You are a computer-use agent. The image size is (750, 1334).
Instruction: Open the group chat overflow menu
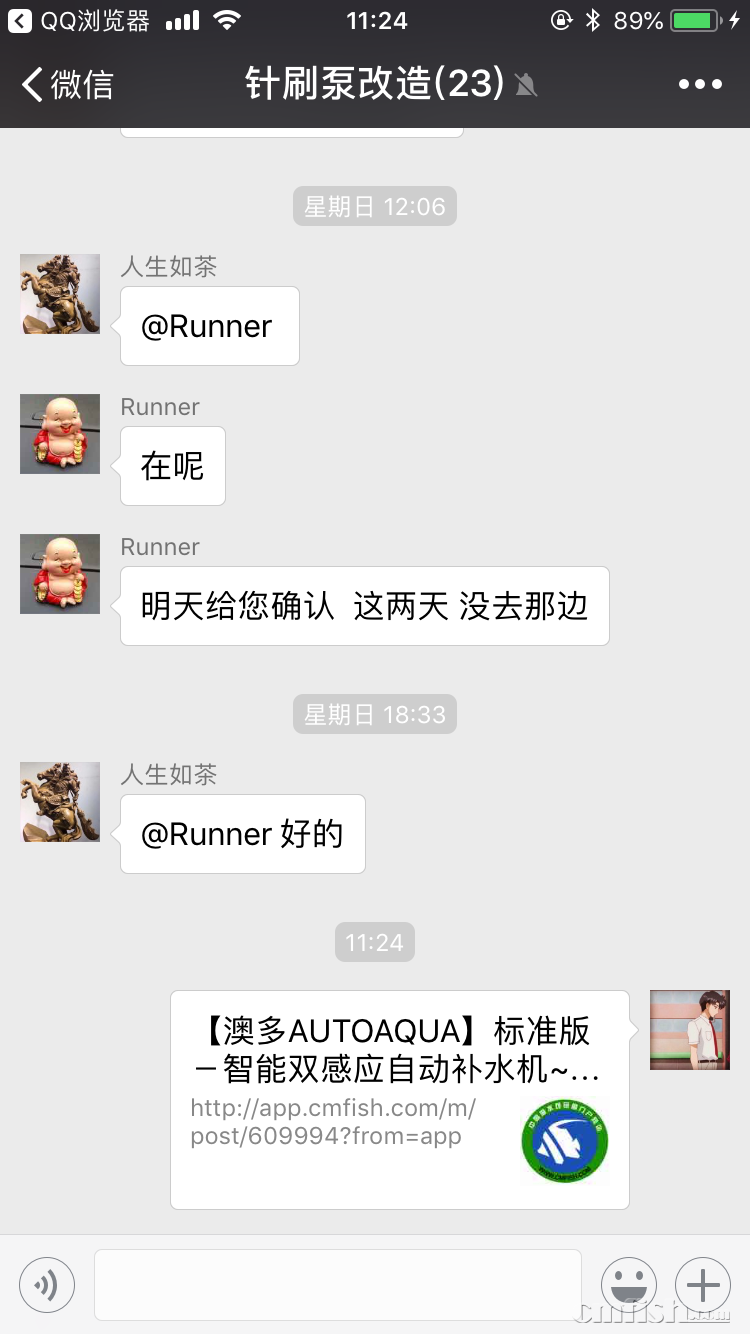coord(699,85)
